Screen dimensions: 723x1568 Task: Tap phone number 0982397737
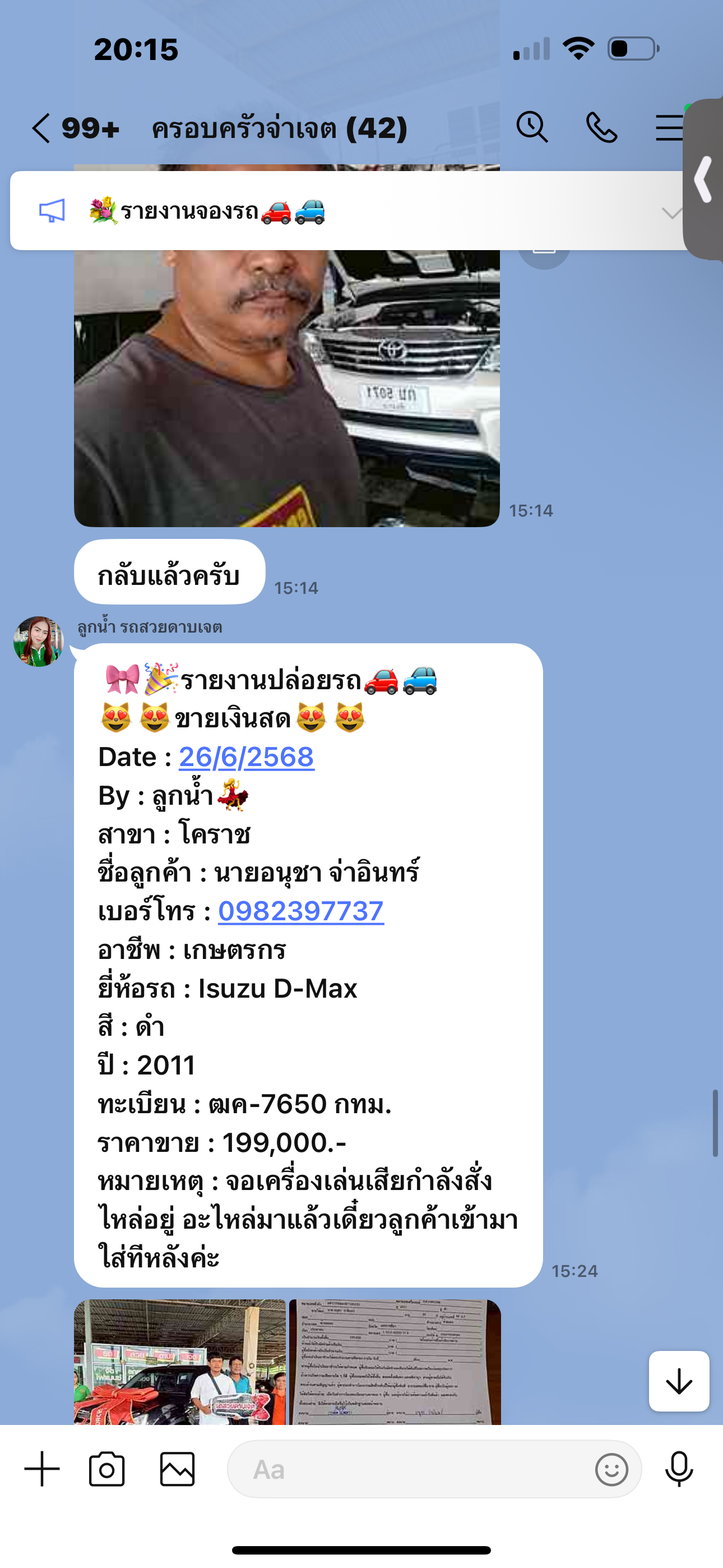pos(300,911)
